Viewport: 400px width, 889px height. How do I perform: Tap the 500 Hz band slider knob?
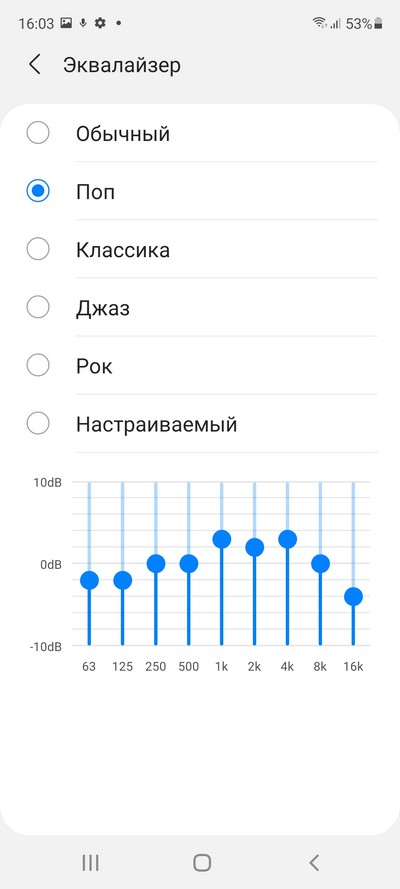click(189, 564)
